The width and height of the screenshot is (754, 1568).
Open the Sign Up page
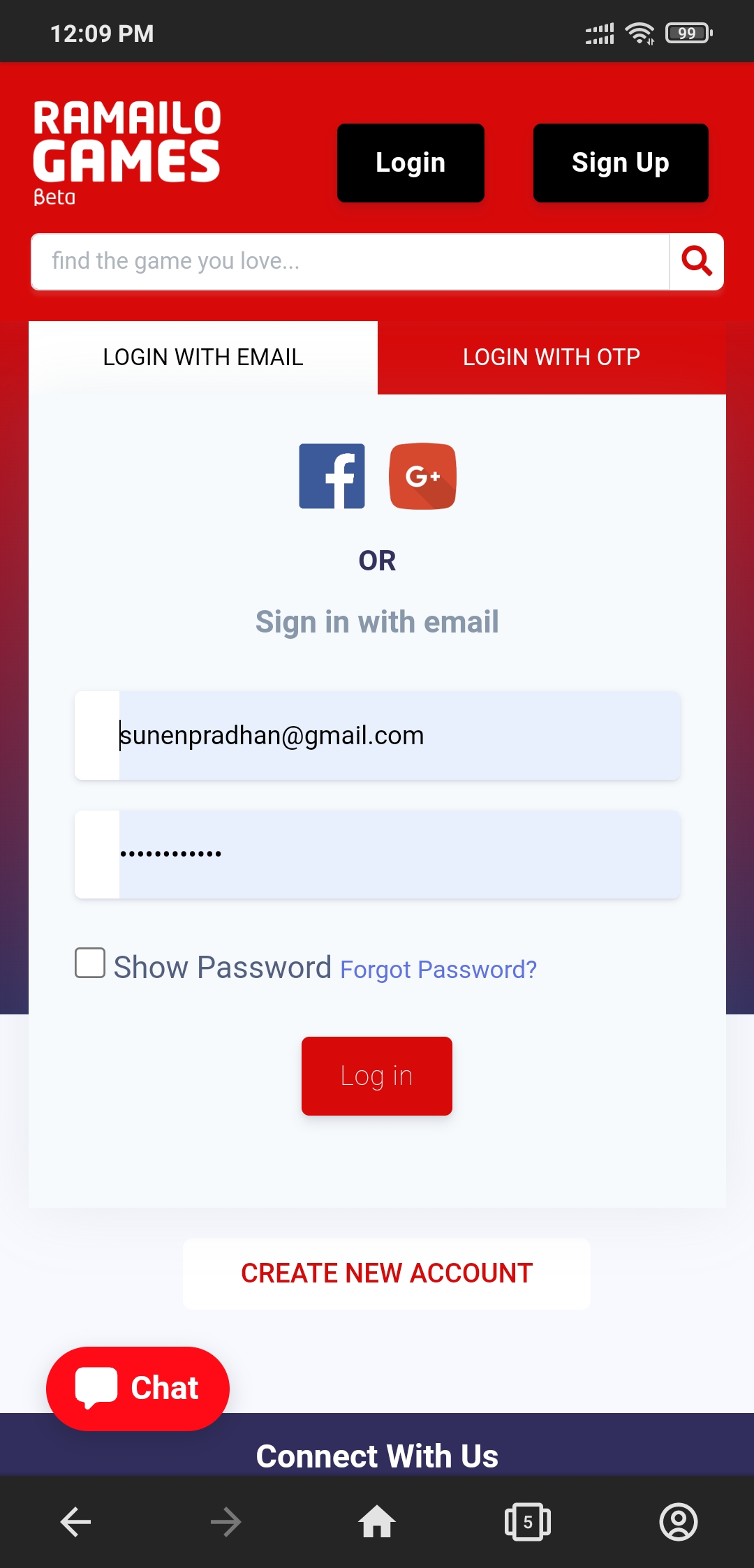point(621,163)
